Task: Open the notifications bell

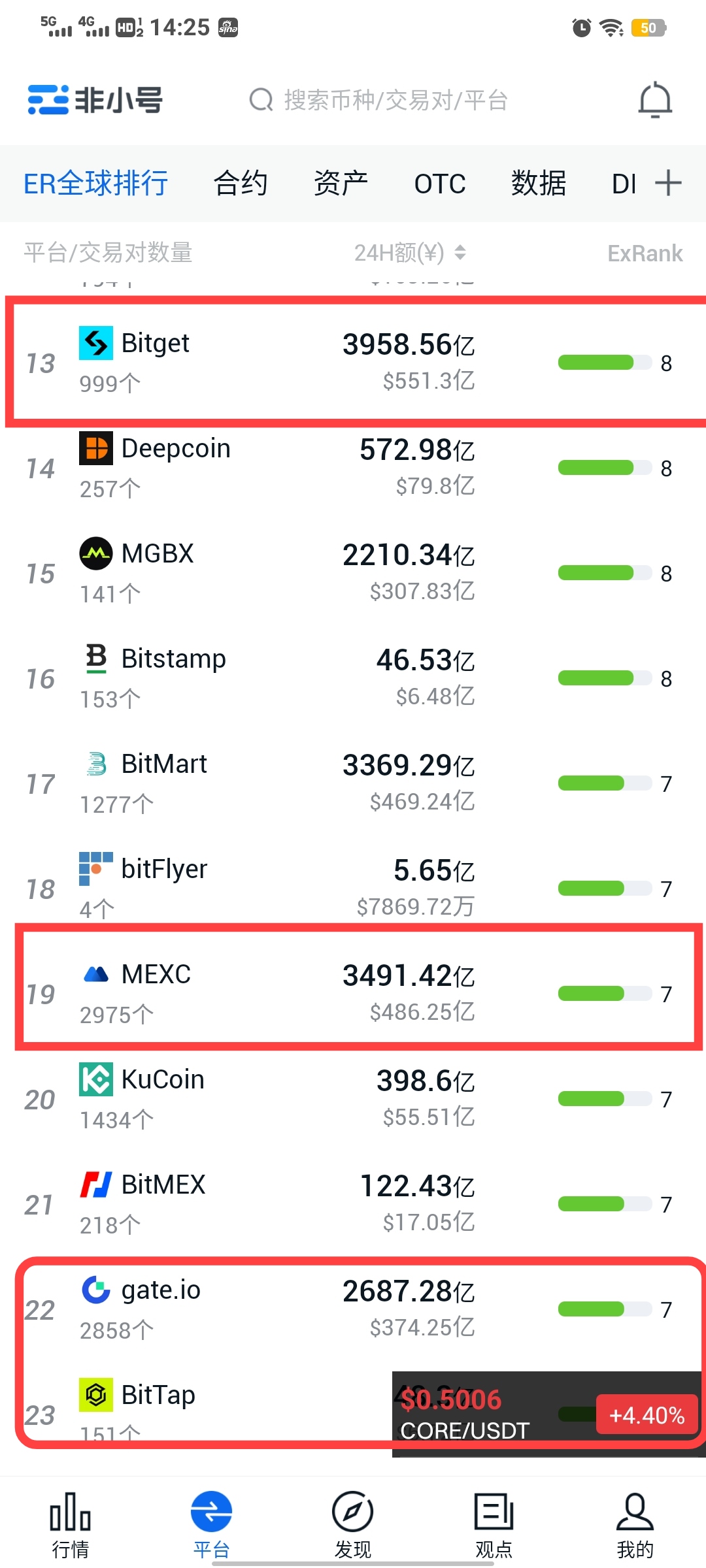Action: click(655, 101)
